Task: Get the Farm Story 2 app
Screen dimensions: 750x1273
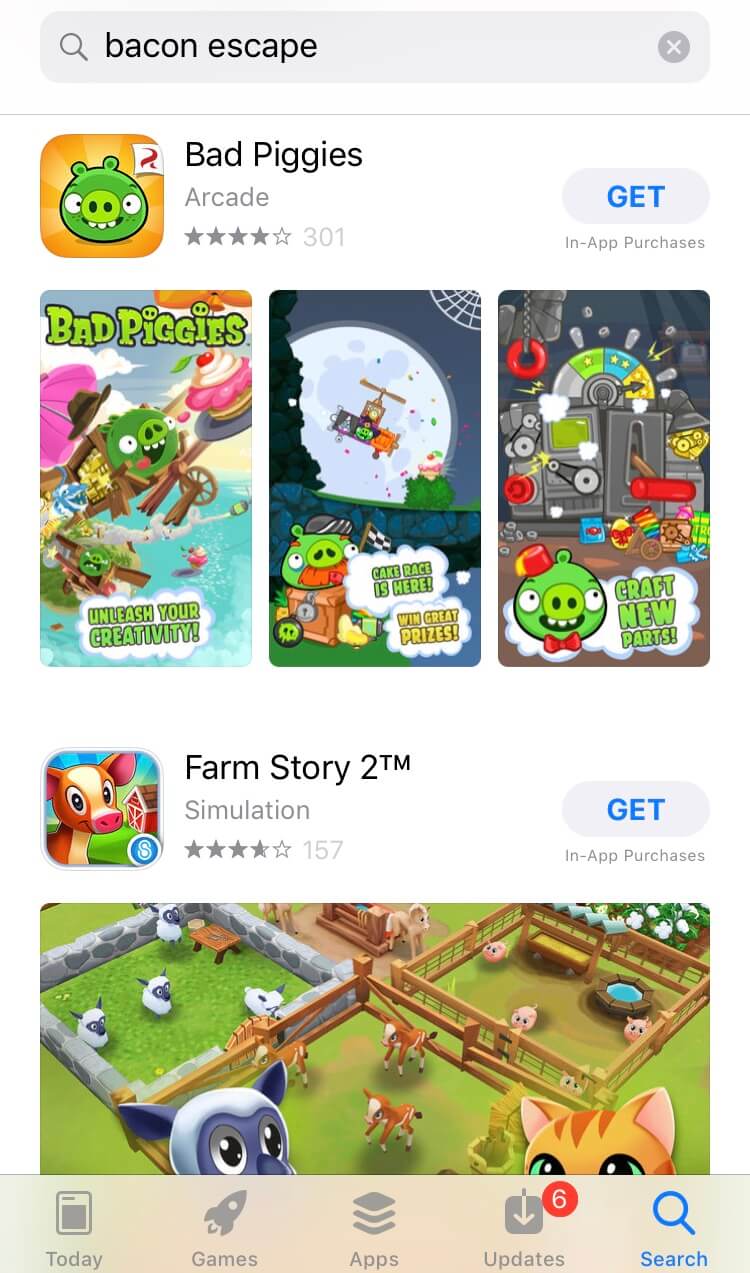Action: (635, 809)
